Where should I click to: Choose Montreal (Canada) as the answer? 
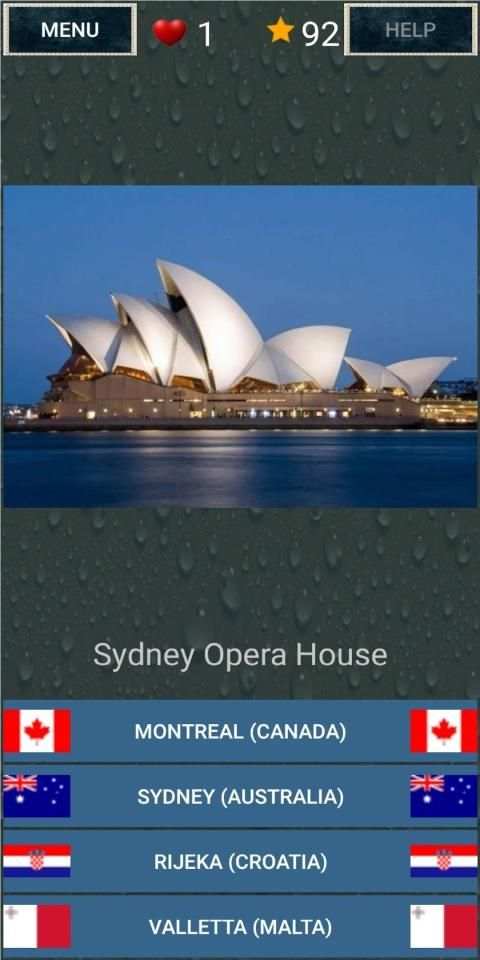tap(240, 731)
